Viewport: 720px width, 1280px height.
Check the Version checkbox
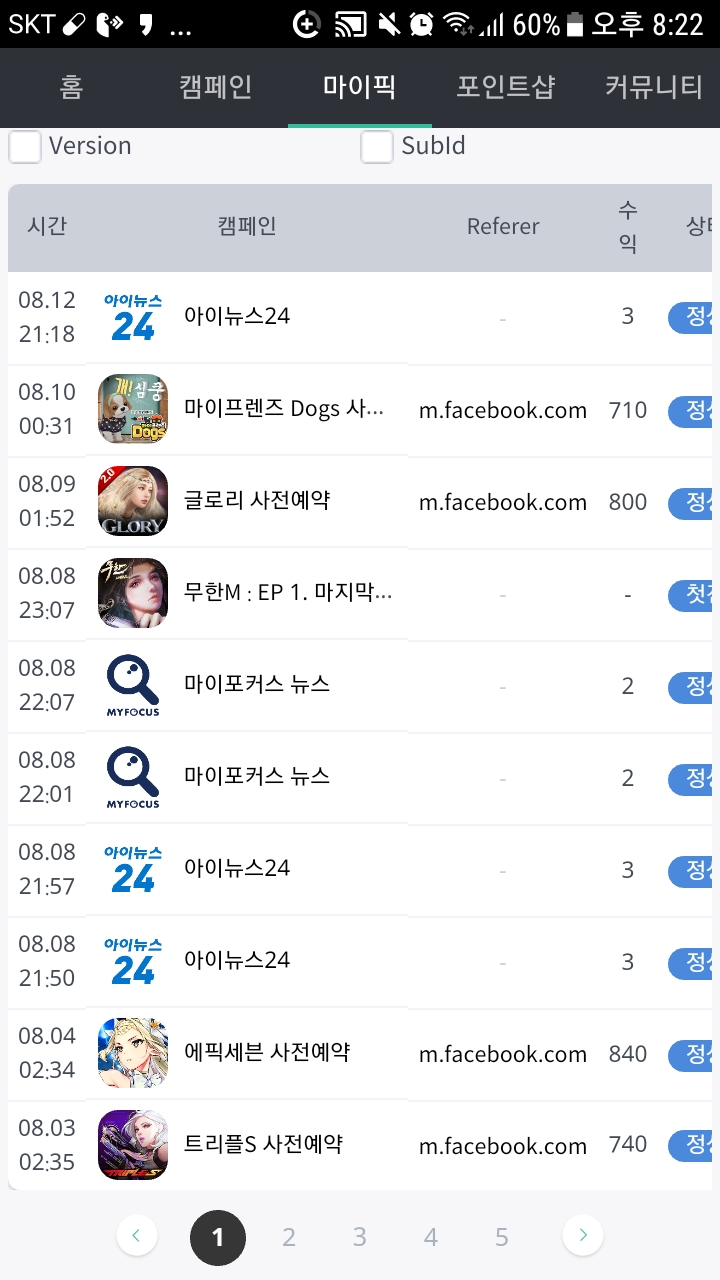click(25, 147)
